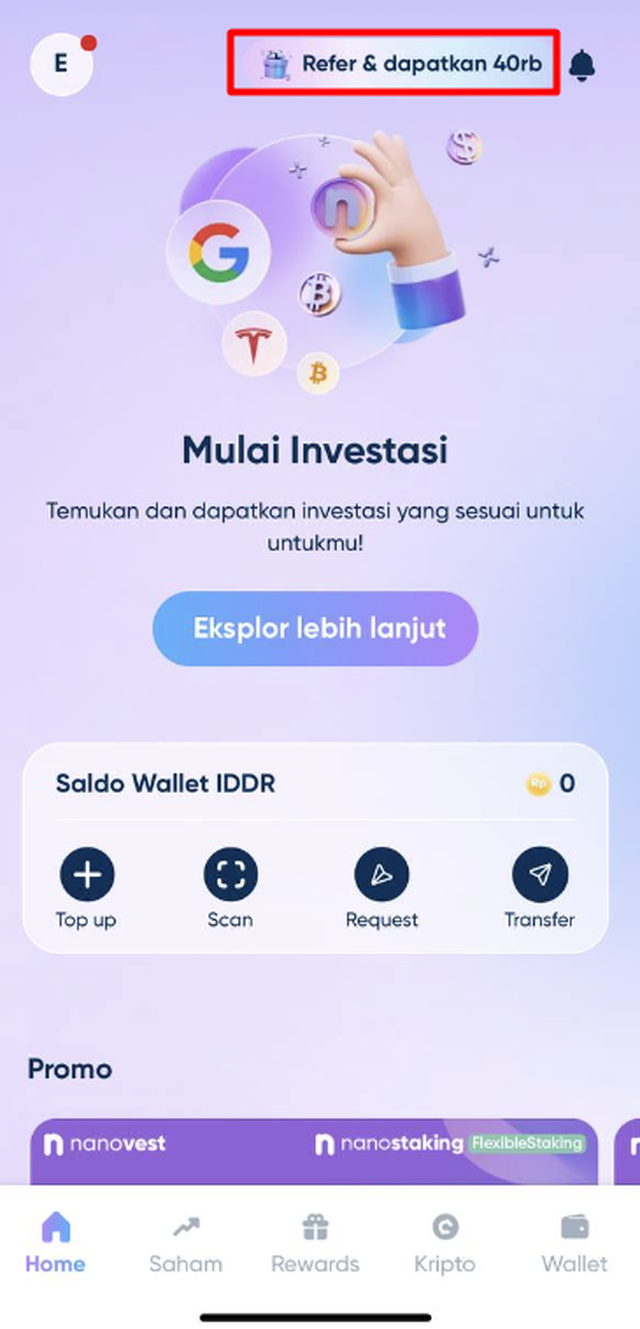The height and width of the screenshot is (1329, 640).
Task: Top up the IDDR wallet
Action: coord(87,874)
